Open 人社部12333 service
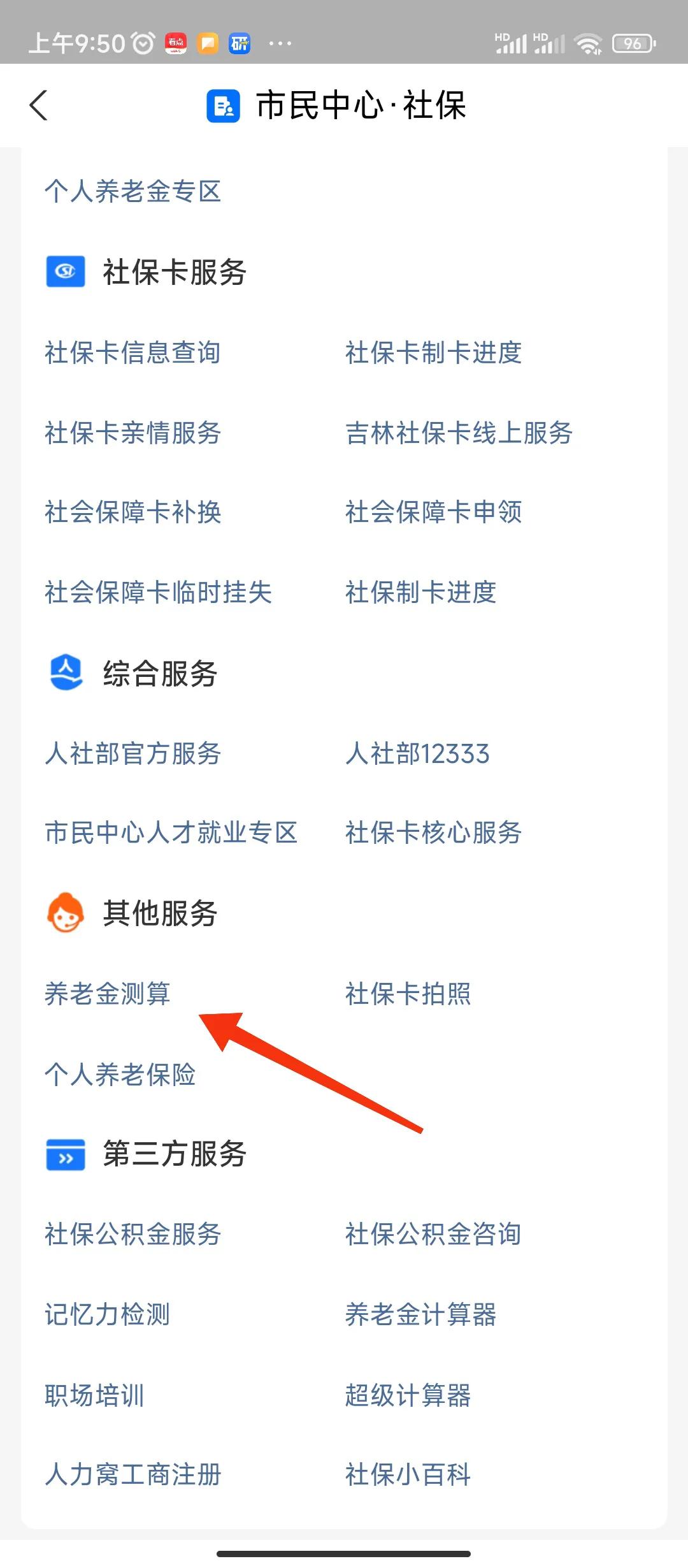Image resolution: width=688 pixels, height=1568 pixels. (417, 754)
